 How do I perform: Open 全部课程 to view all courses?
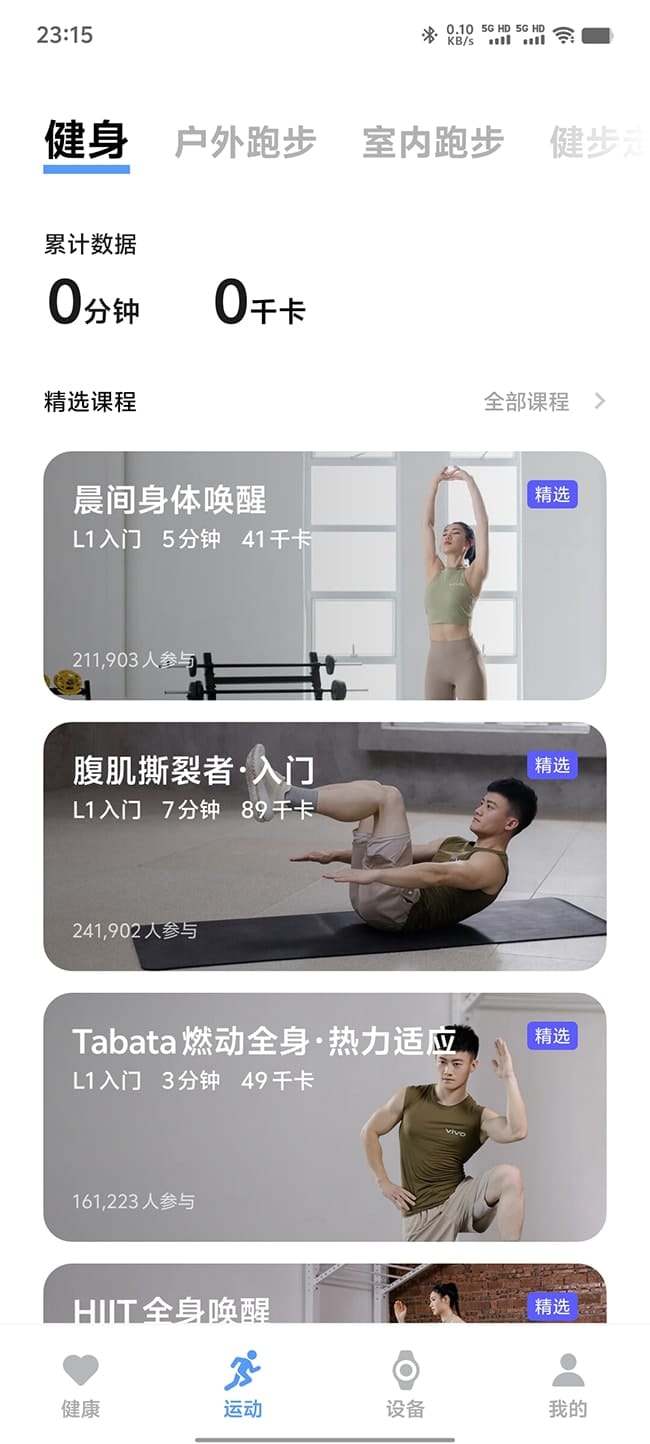coord(544,402)
